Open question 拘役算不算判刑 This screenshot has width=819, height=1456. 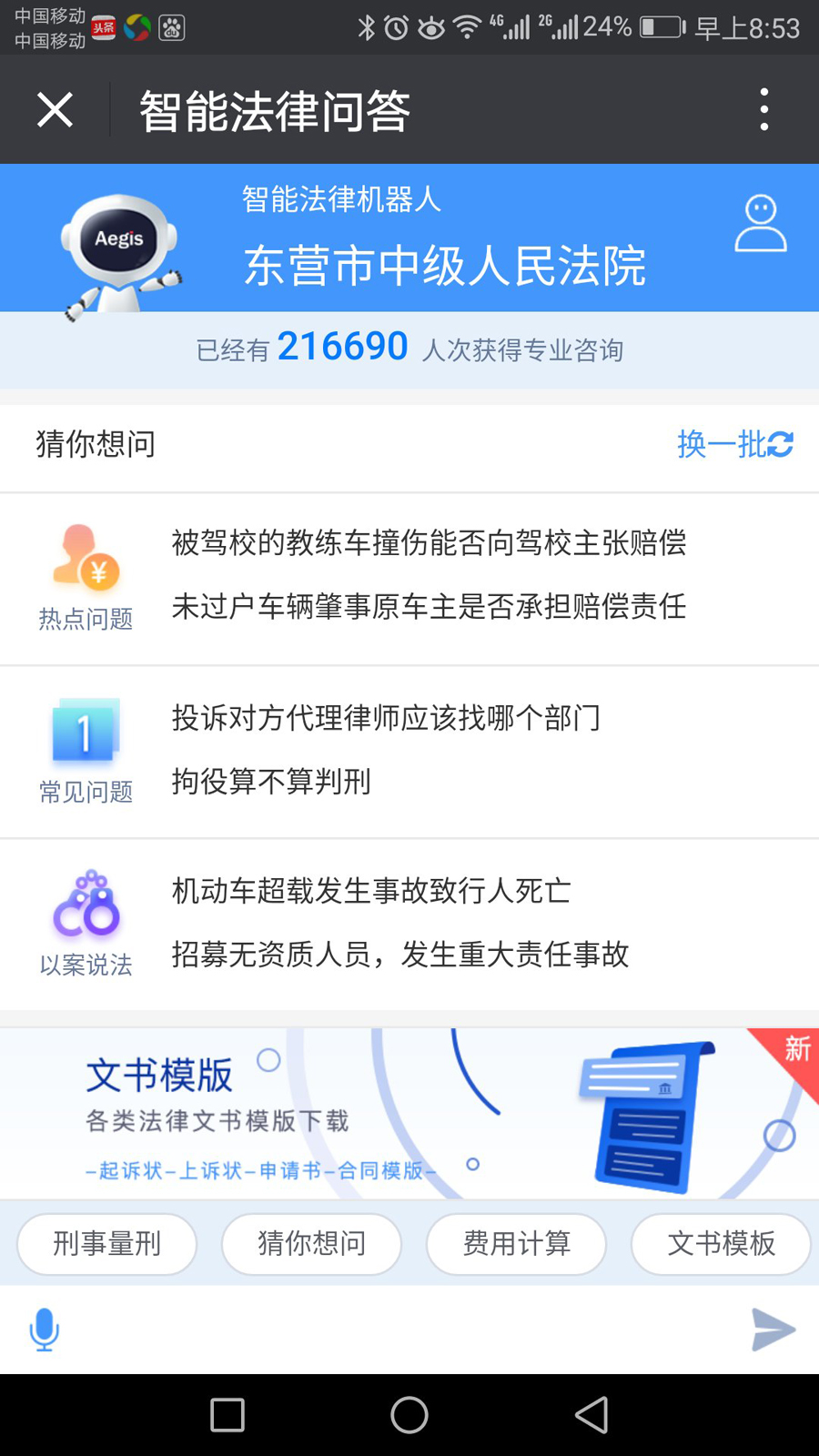coord(271,782)
